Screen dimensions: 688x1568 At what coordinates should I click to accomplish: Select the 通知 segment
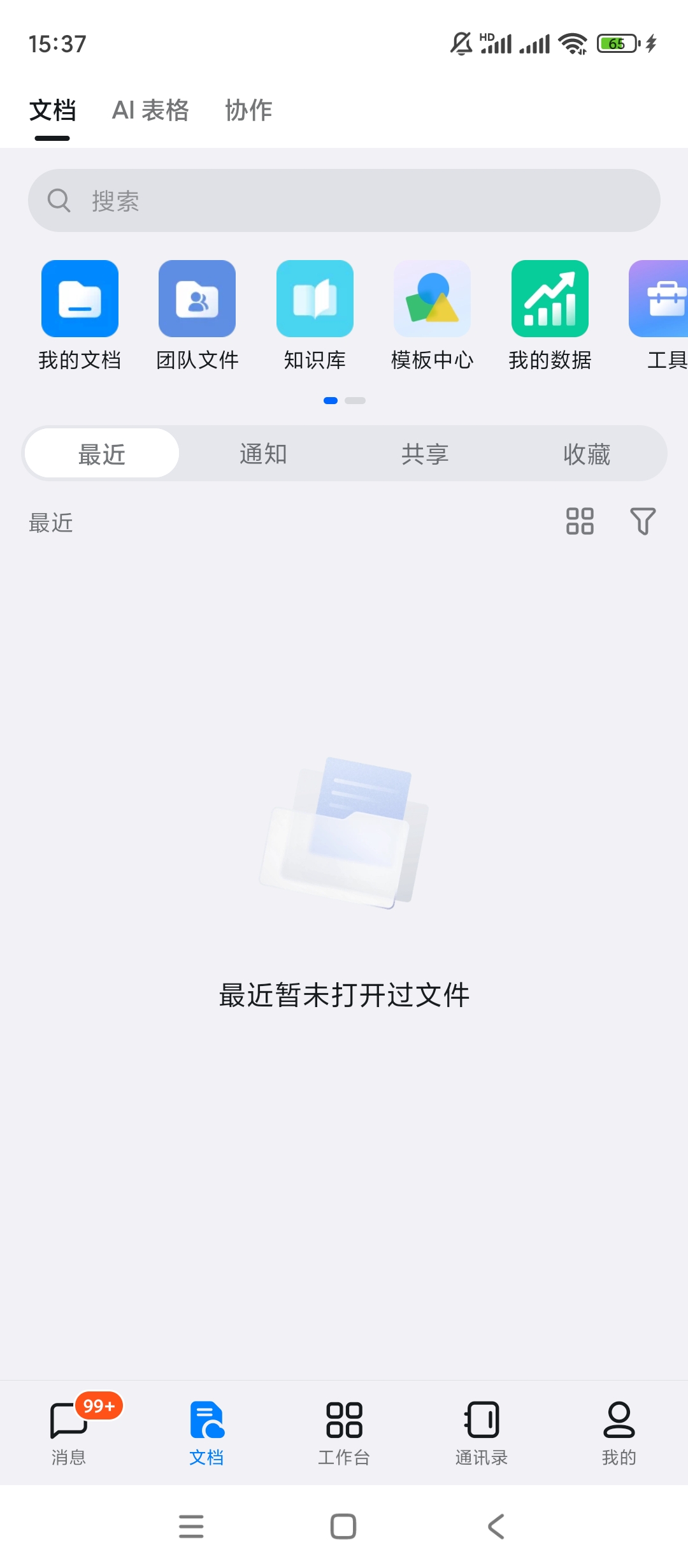pyautogui.click(x=263, y=454)
